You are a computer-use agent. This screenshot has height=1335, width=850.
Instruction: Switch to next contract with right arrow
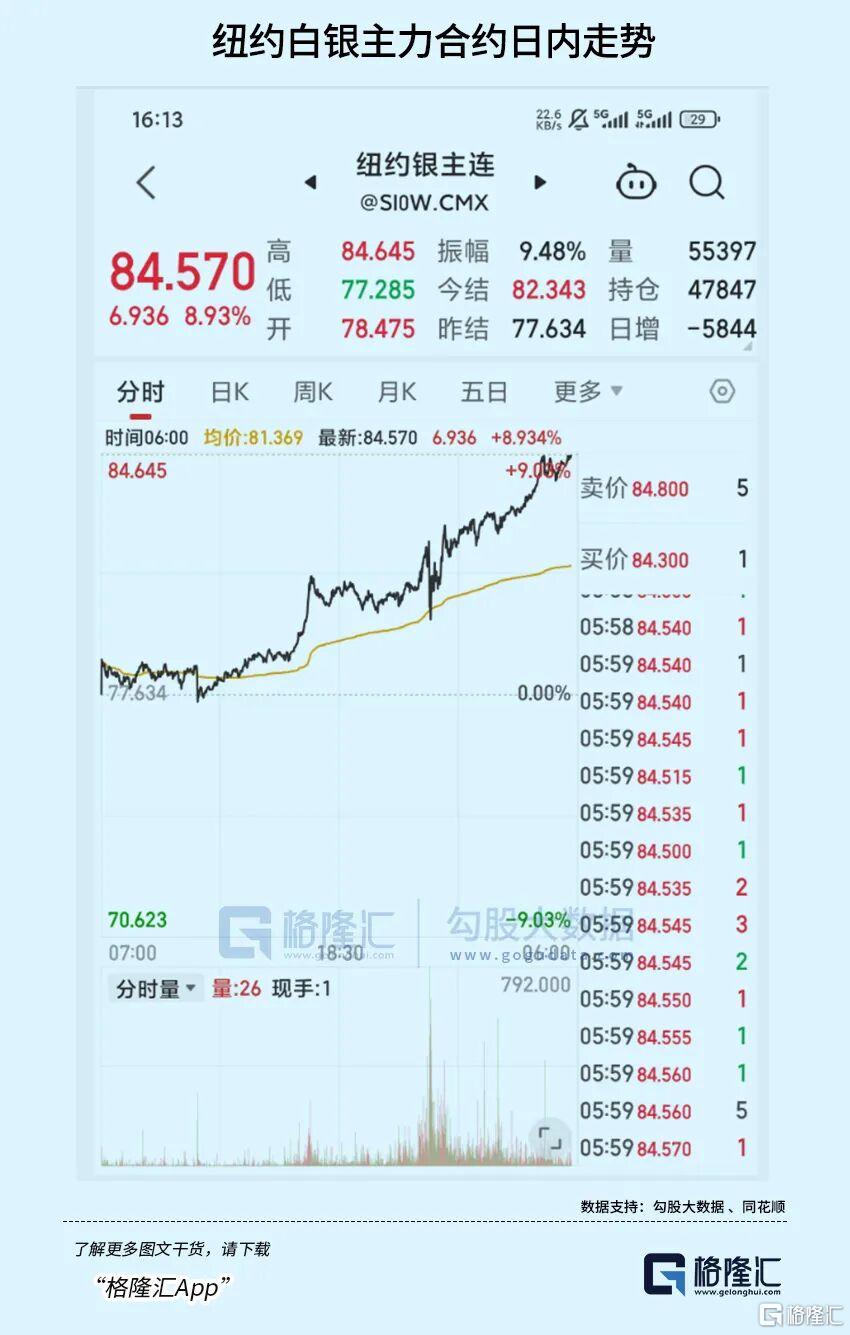tap(539, 183)
